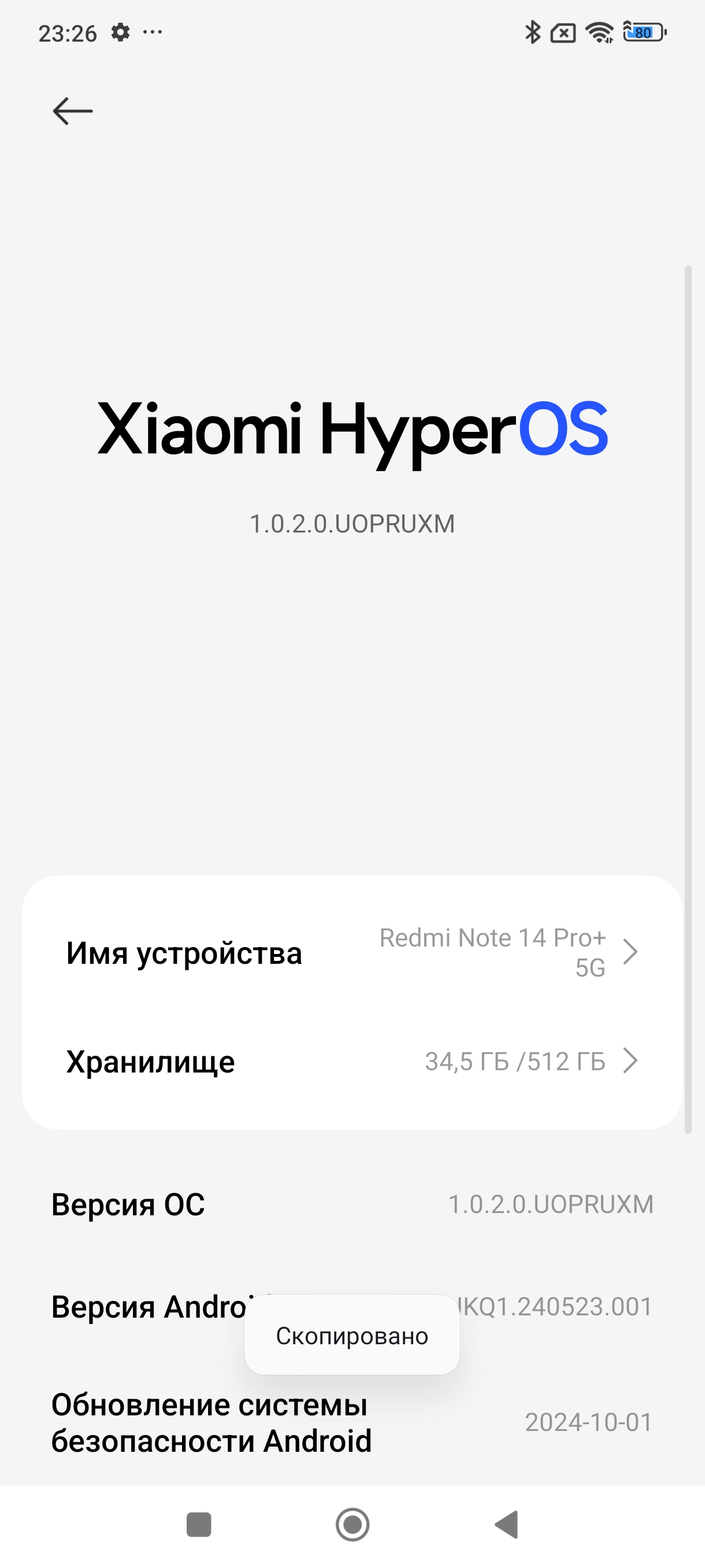Viewport: 705px width, 1568px height.
Task: Open the Имя устройства row
Action: pyautogui.click(x=351, y=953)
